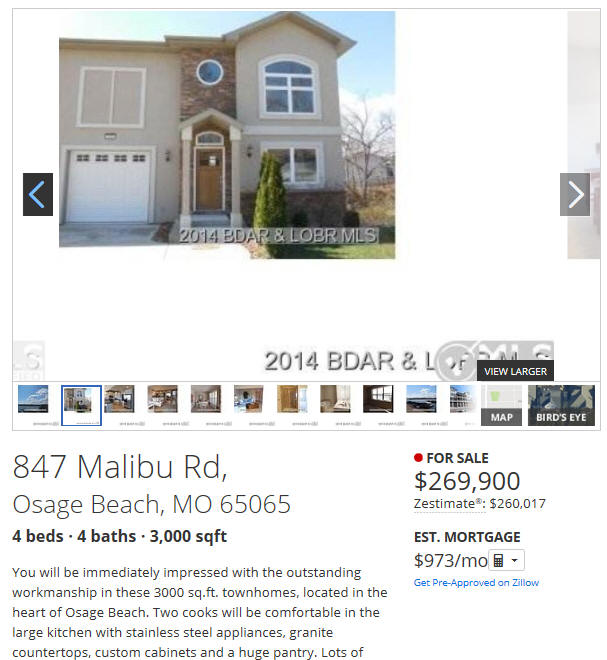This screenshot has height=660, width=607.
Task: Show the next listing photo
Action: point(575,194)
